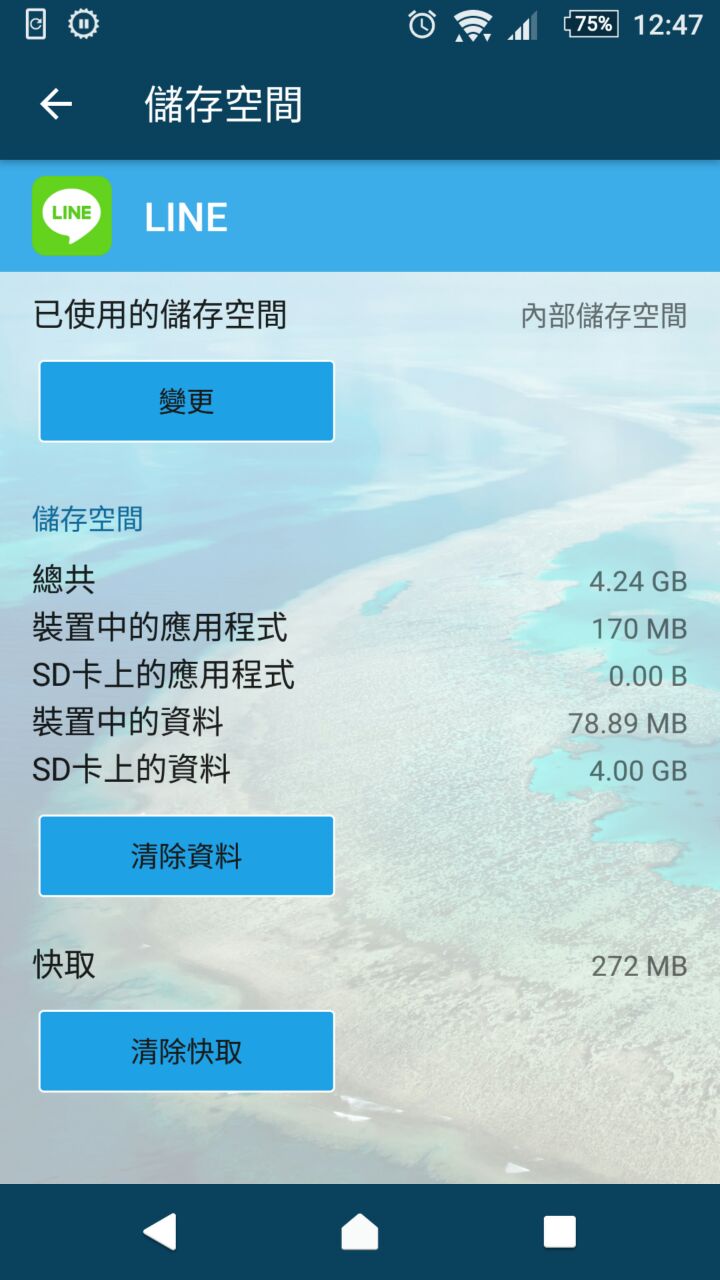Screen dimensions: 720x1280
Task: Tap the system back button
Action: tap(160, 1232)
